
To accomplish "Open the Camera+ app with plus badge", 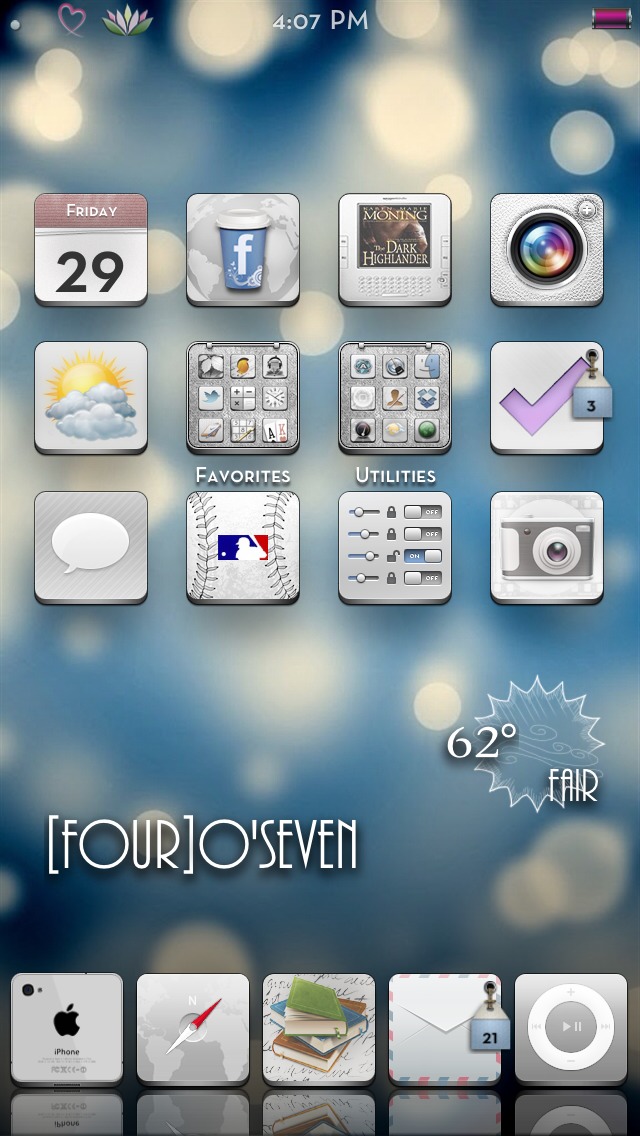I will pos(547,250).
